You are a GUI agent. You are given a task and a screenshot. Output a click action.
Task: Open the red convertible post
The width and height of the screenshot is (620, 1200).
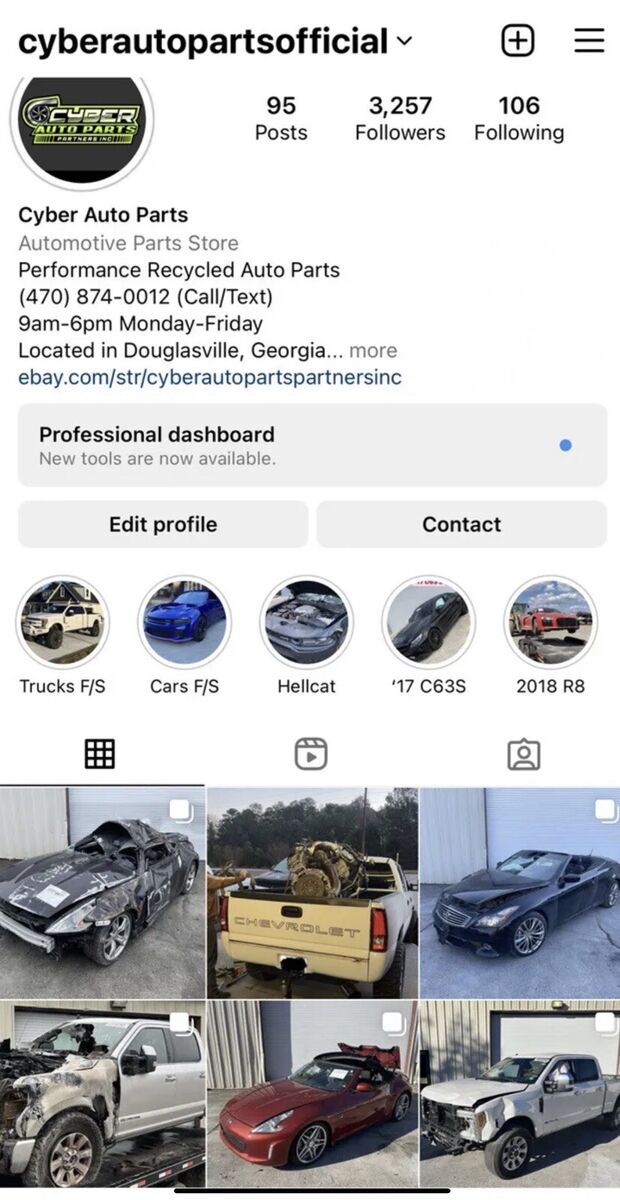coord(311,1093)
